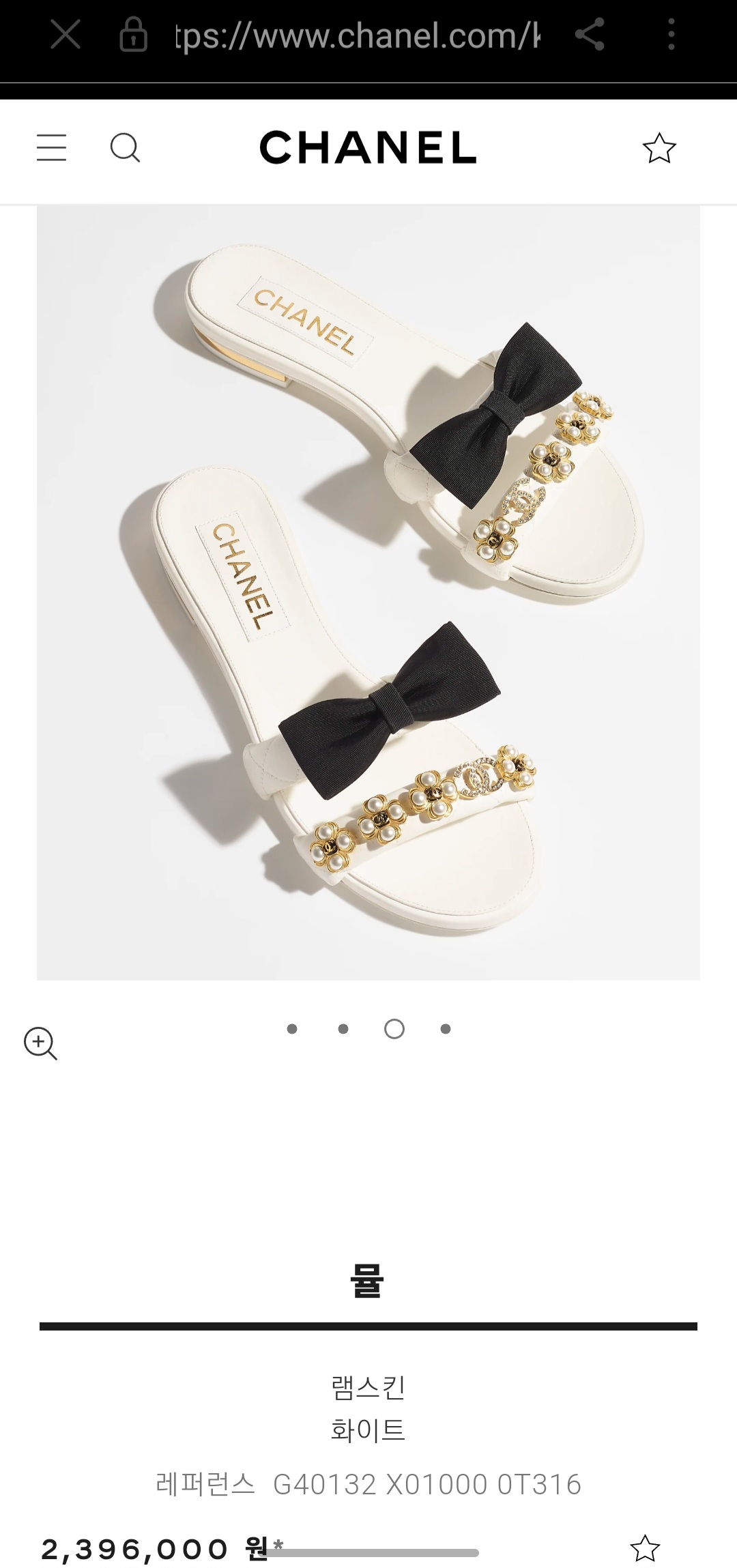The image size is (737, 1568).
Task: Show the first product photo
Action: click(x=292, y=1029)
